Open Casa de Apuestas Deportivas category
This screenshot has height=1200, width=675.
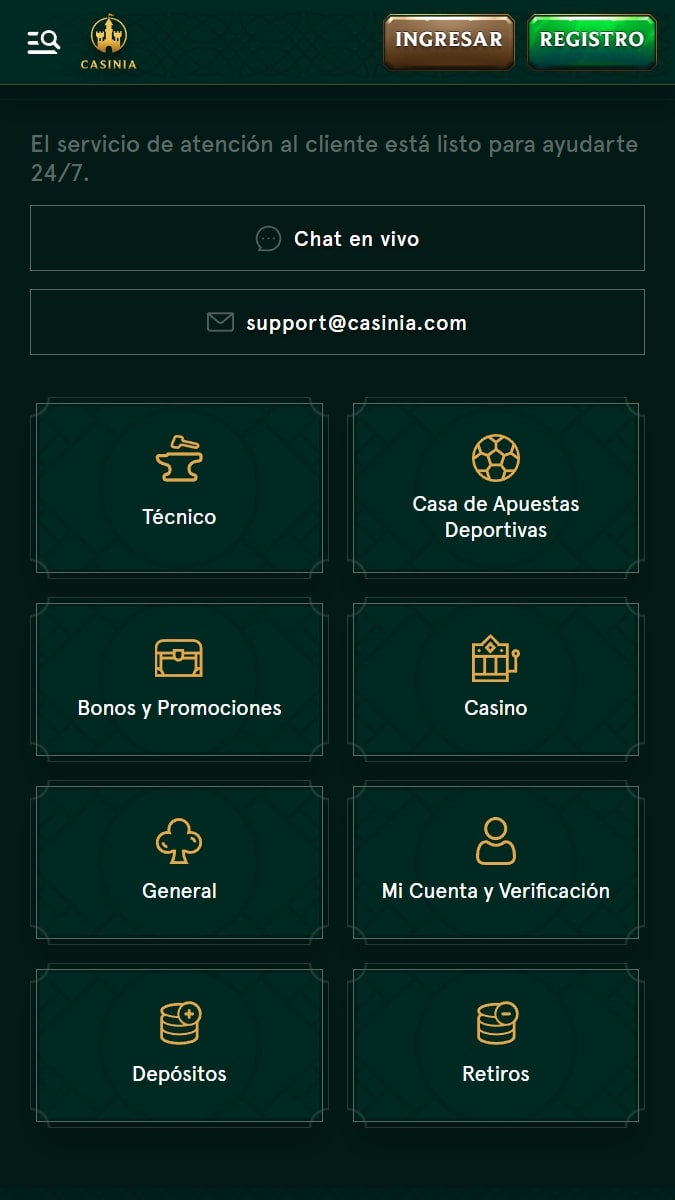496,487
